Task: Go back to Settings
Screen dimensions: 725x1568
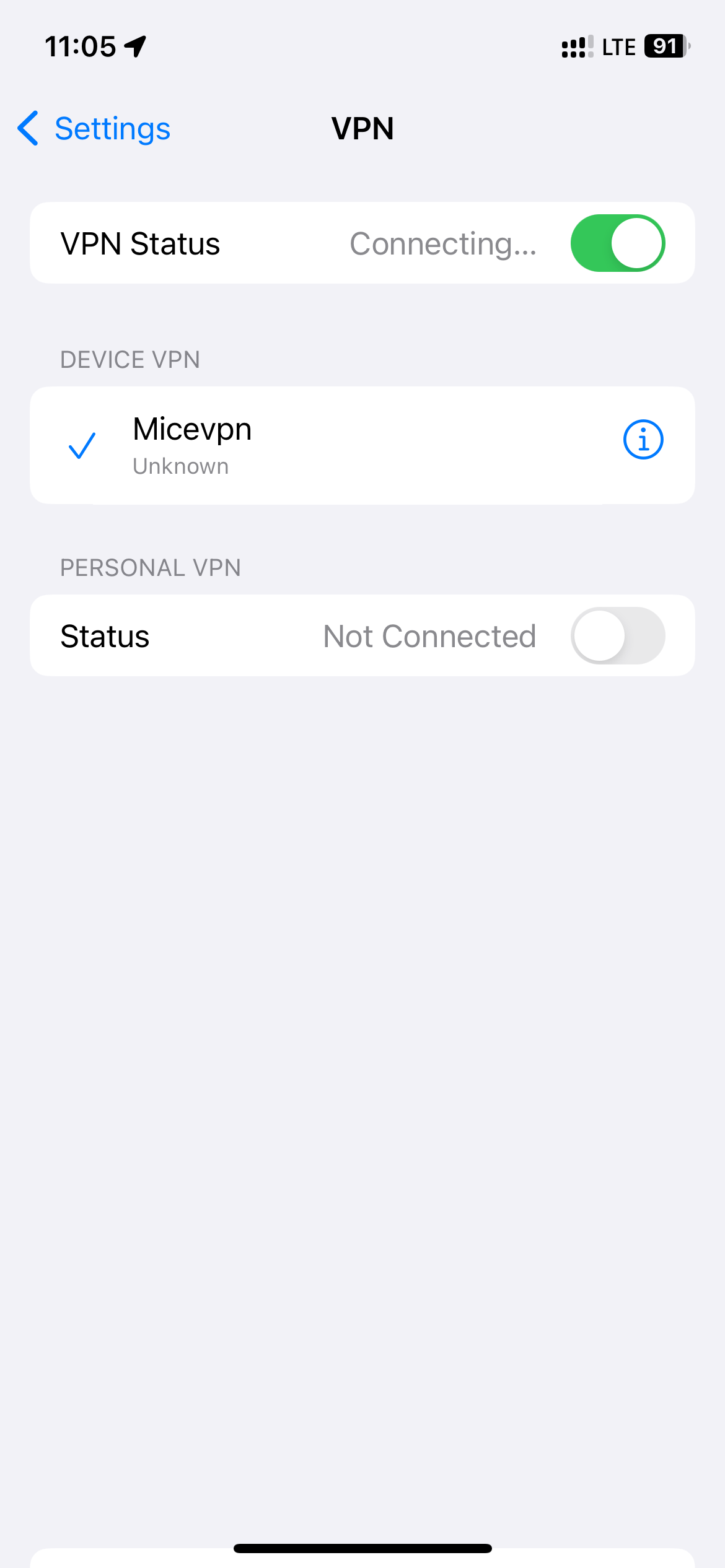Action: point(94,129)
